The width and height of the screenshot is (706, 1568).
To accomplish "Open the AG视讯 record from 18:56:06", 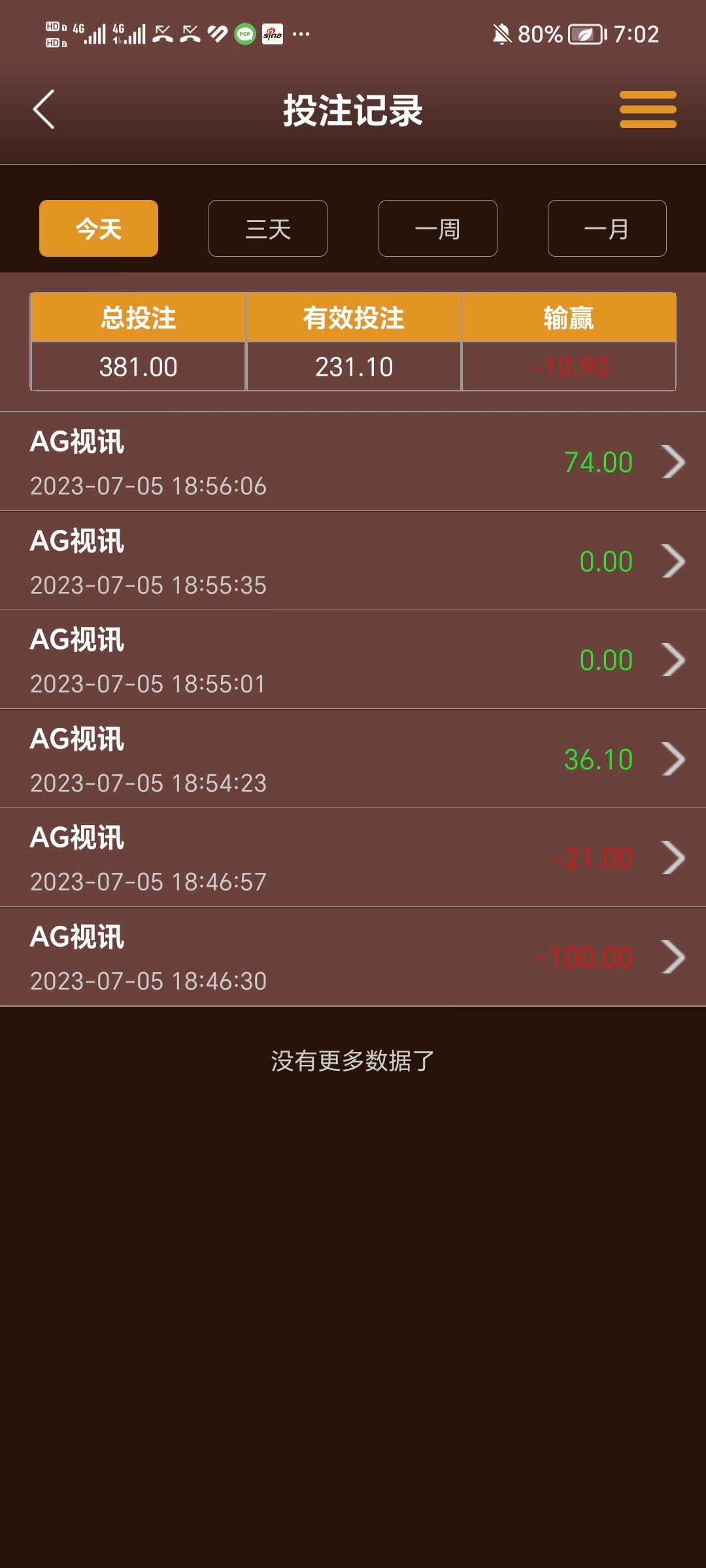I will click(x=353, y=462).
